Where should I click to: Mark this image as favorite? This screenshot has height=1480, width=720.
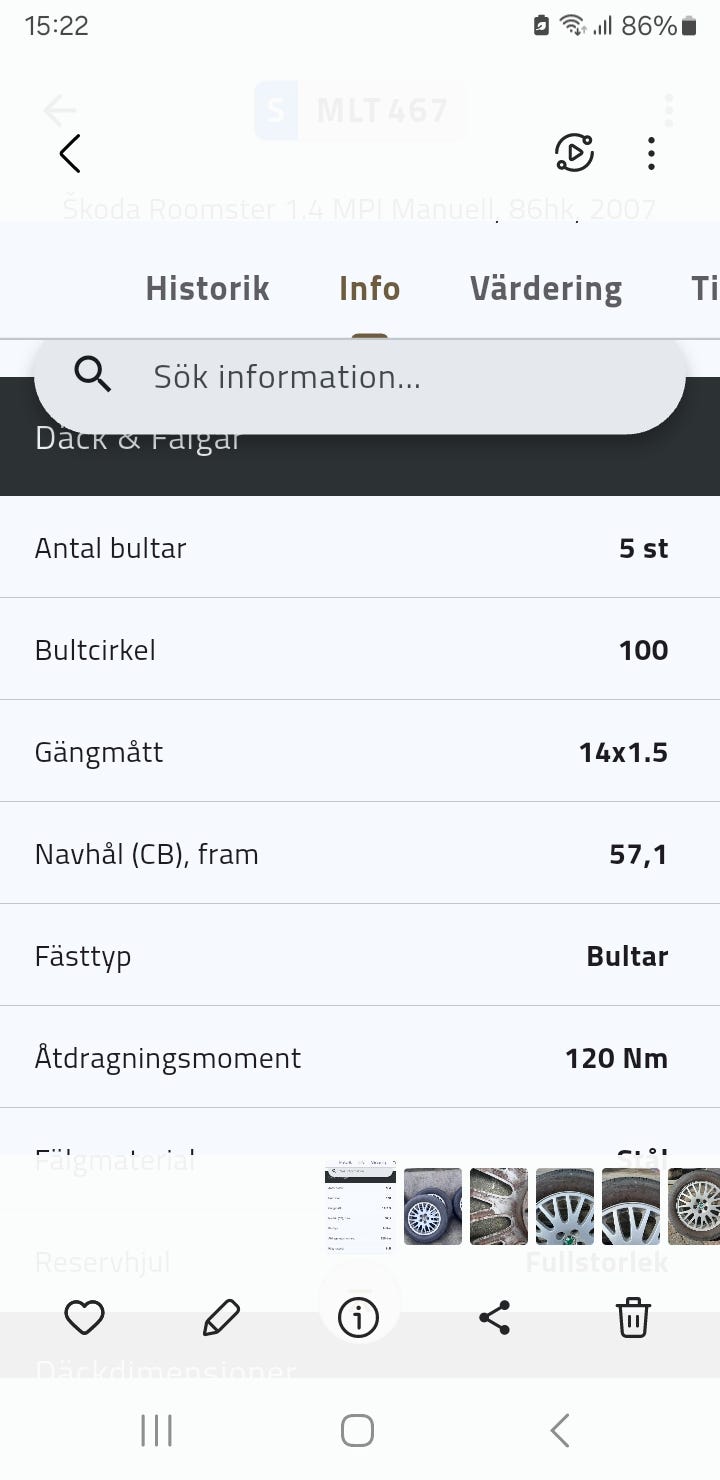(84, 1318)
